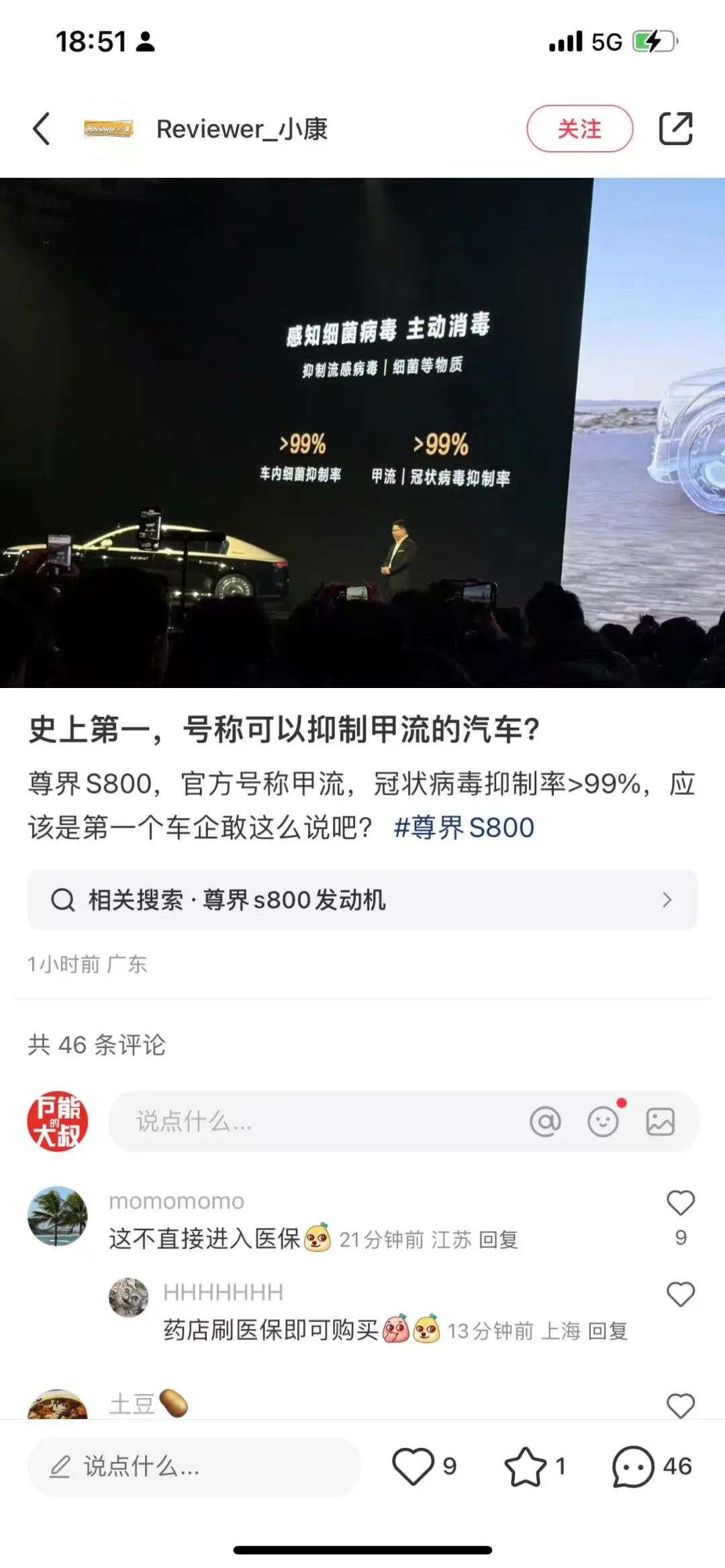The height and width of the screenshot is (1568, 725).
Task: Like 土豆's comment
Action: pyautogui.click(x=680, y=1405)
